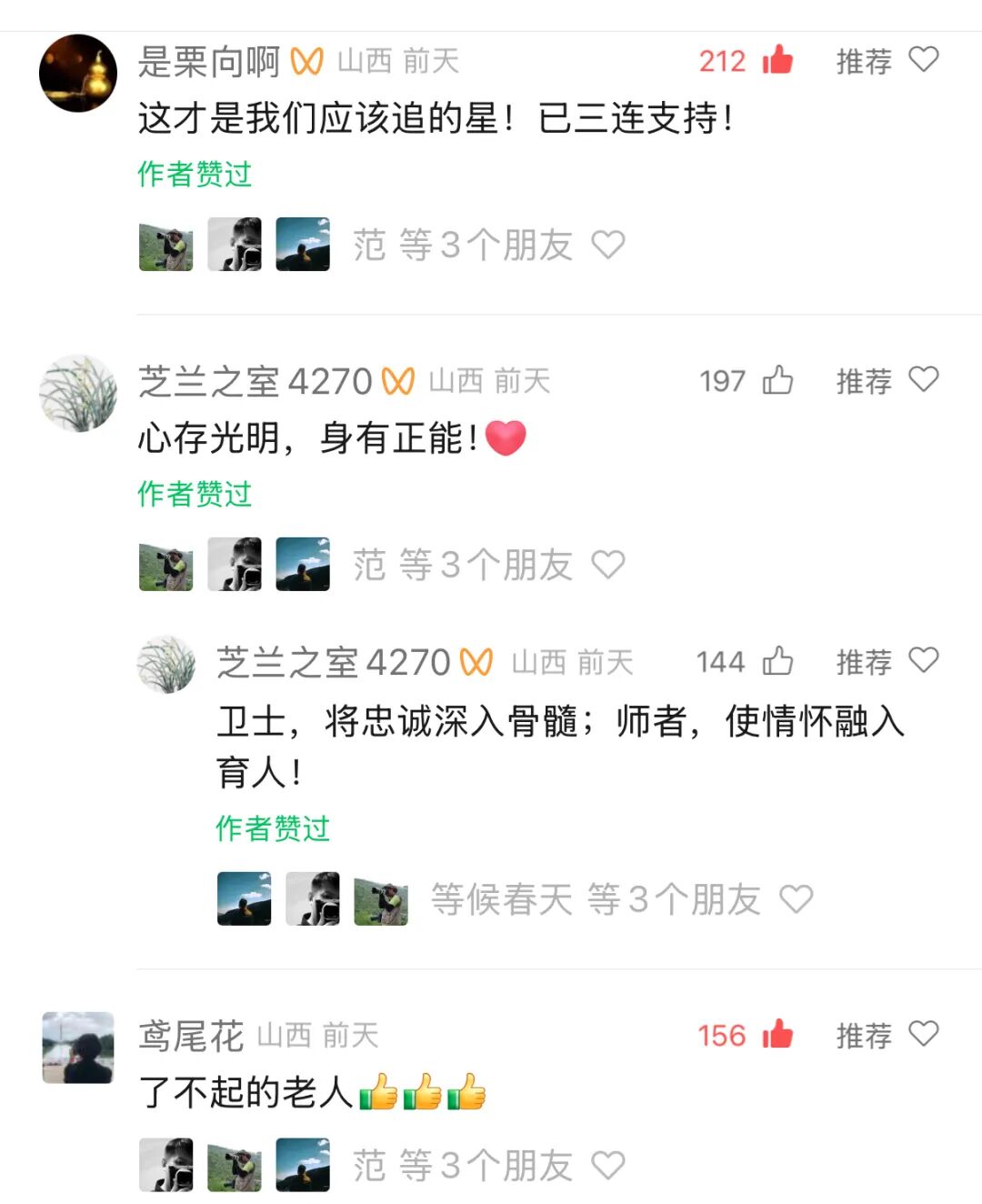Image resolution: width=982 pixels, height=1204 pixels.
Task: Unlike 鸢尾花's comment with 156 likes
Action: [777, 1035]
